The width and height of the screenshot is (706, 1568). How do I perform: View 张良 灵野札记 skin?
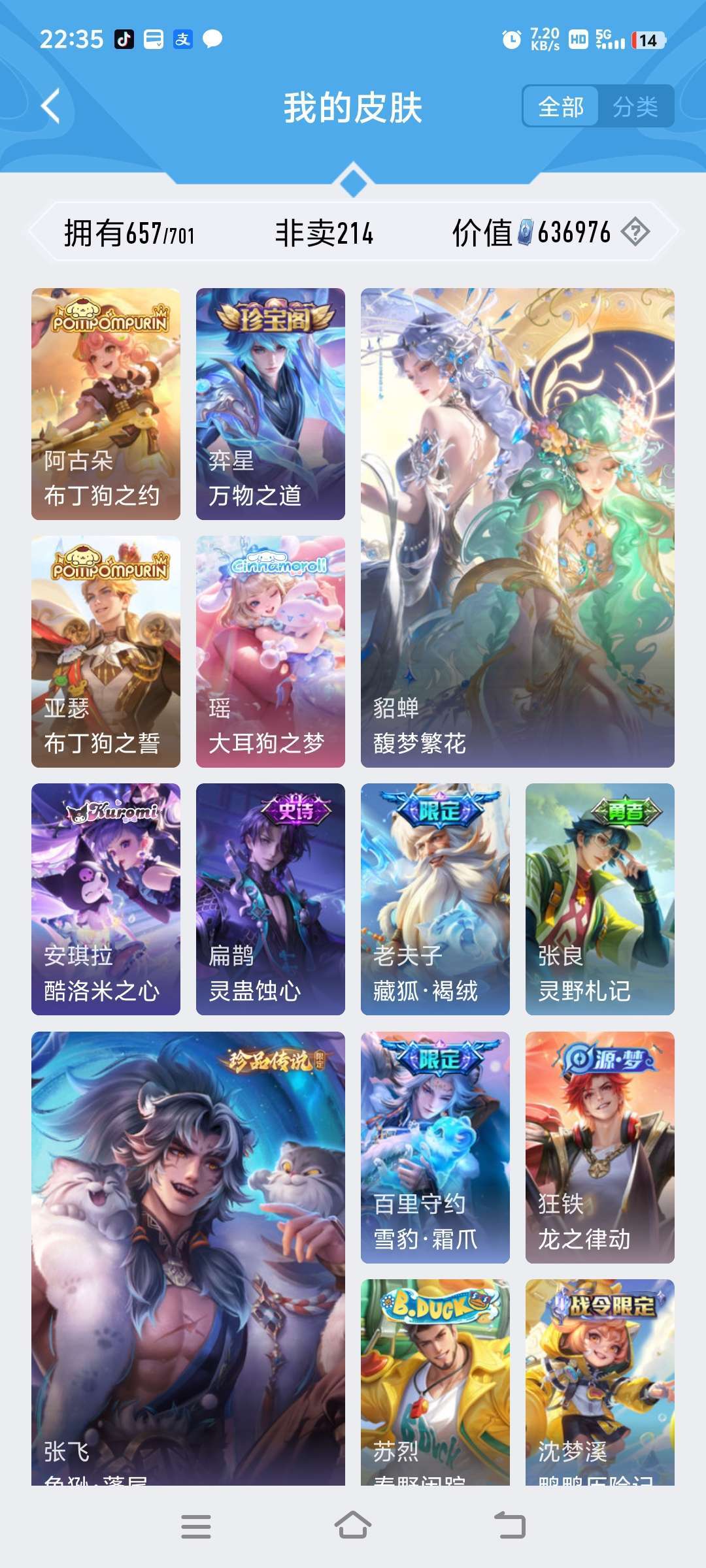(600, 899)
